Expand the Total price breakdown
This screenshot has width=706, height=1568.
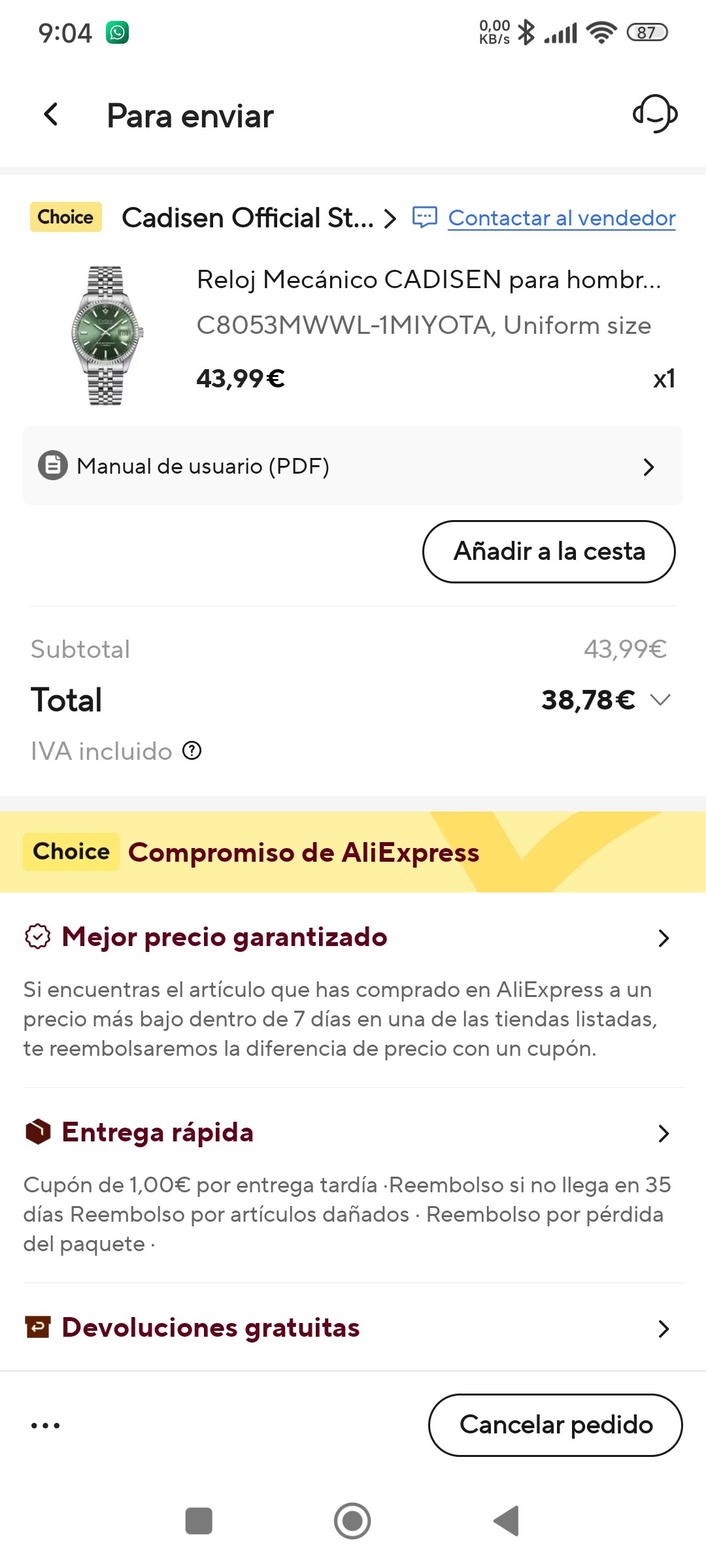pyautogui.click(x=661, y=700)
